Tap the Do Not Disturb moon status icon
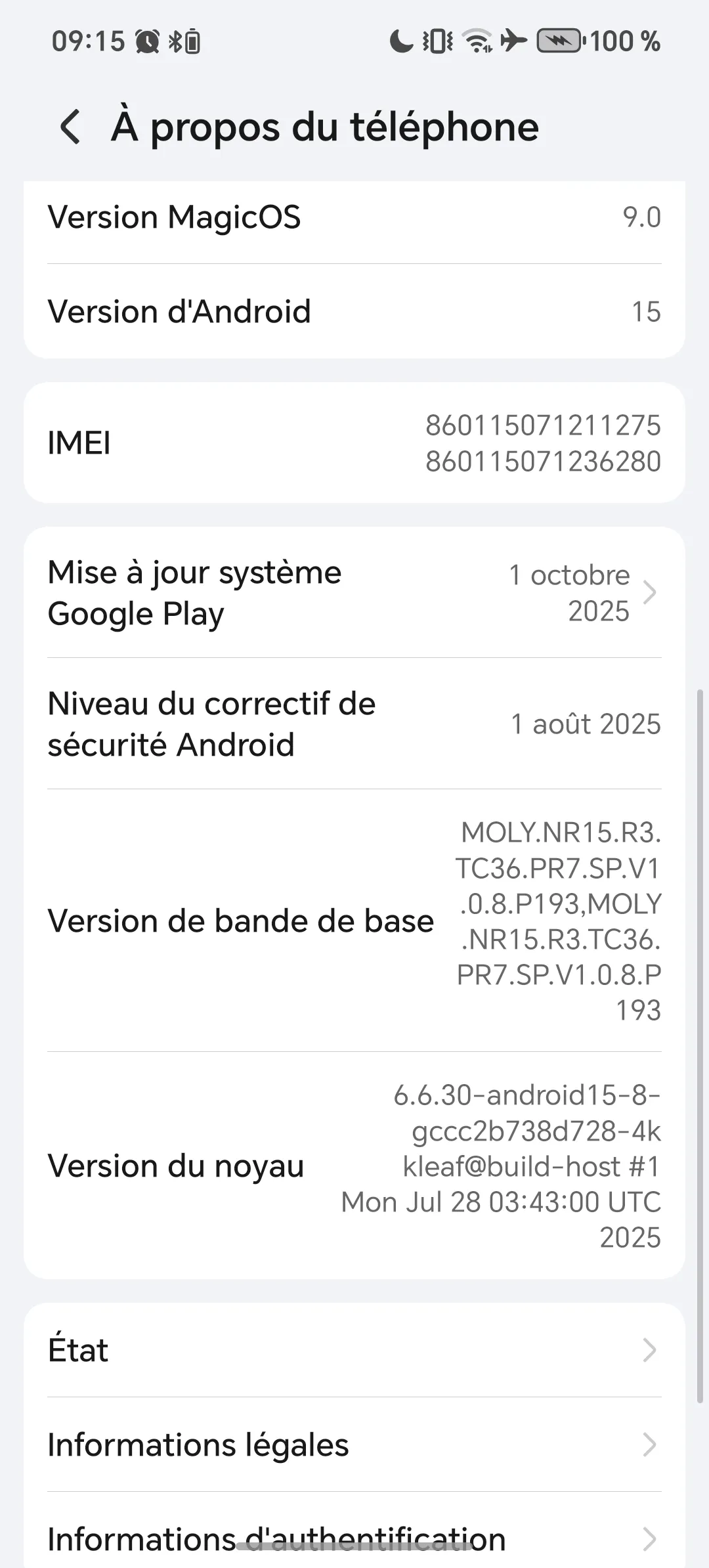Image resolution: width=709 pixels, height=1568 pixels. click(x=402, y=41)
